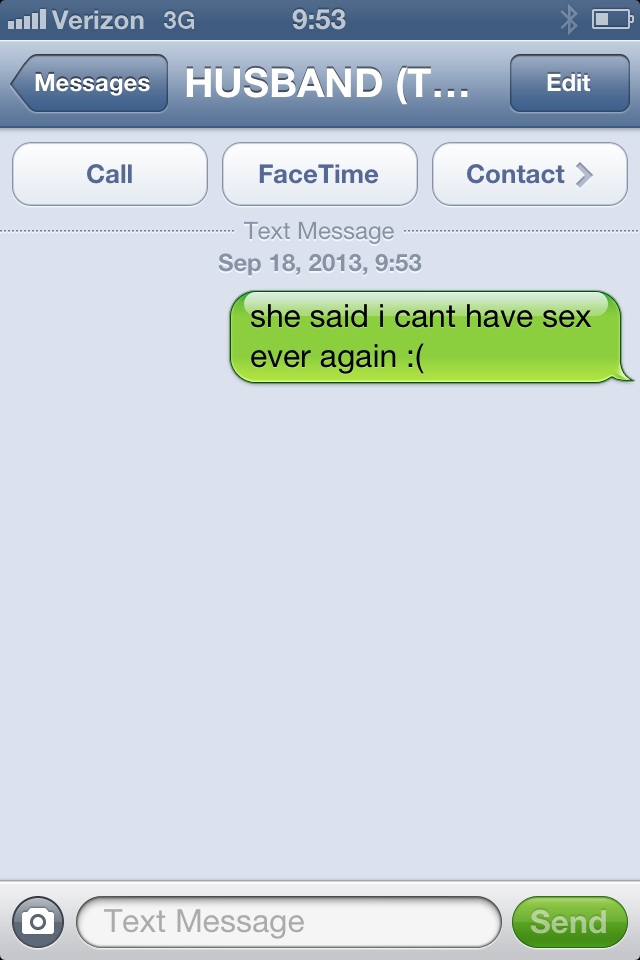Tap the Edit button

coord(568,84)
